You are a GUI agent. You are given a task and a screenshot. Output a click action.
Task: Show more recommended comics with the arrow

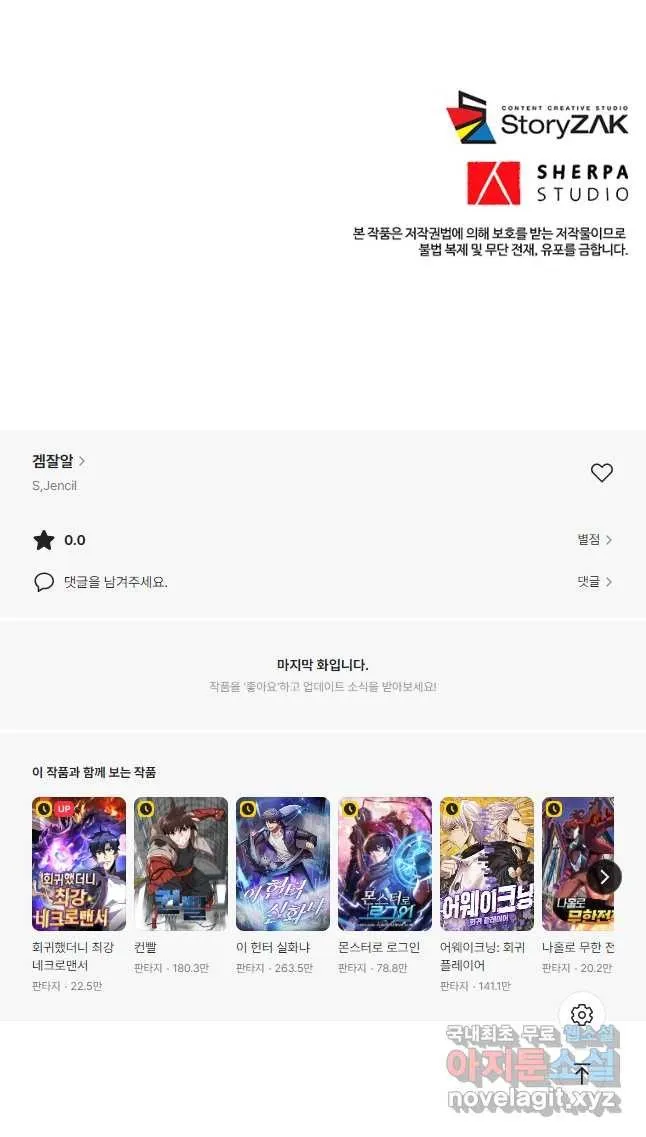[x=605, y=877]
